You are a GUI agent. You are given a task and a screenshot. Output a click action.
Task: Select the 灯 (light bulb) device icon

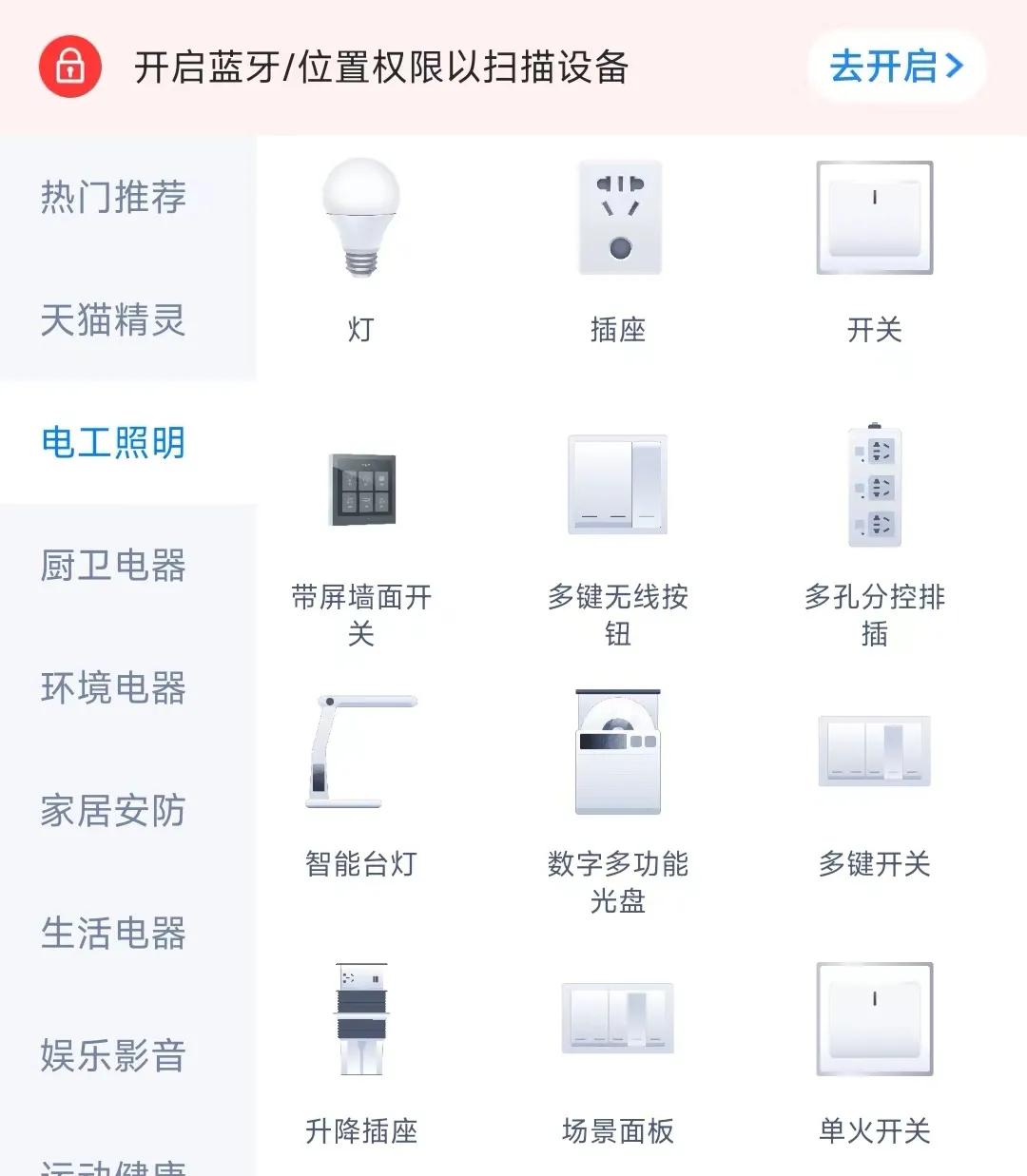click(361, 219)
